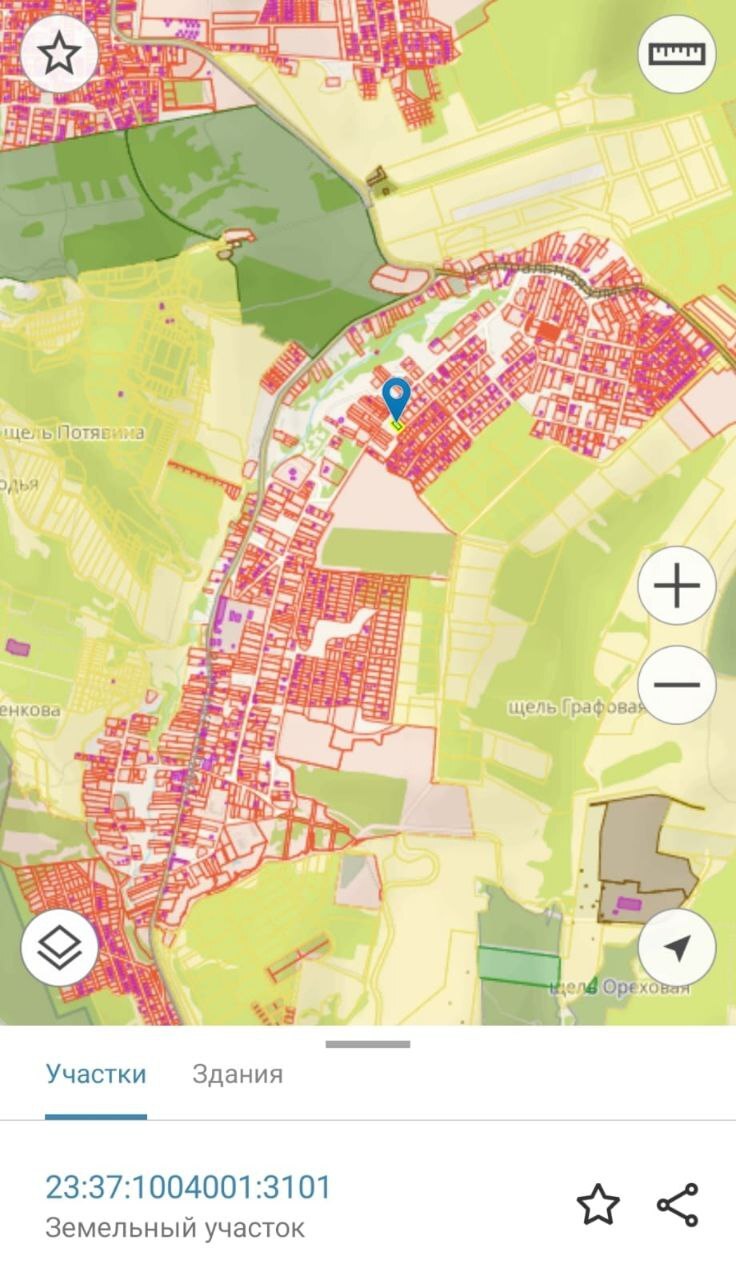Switch to the Участки tab

(96, 1074)
